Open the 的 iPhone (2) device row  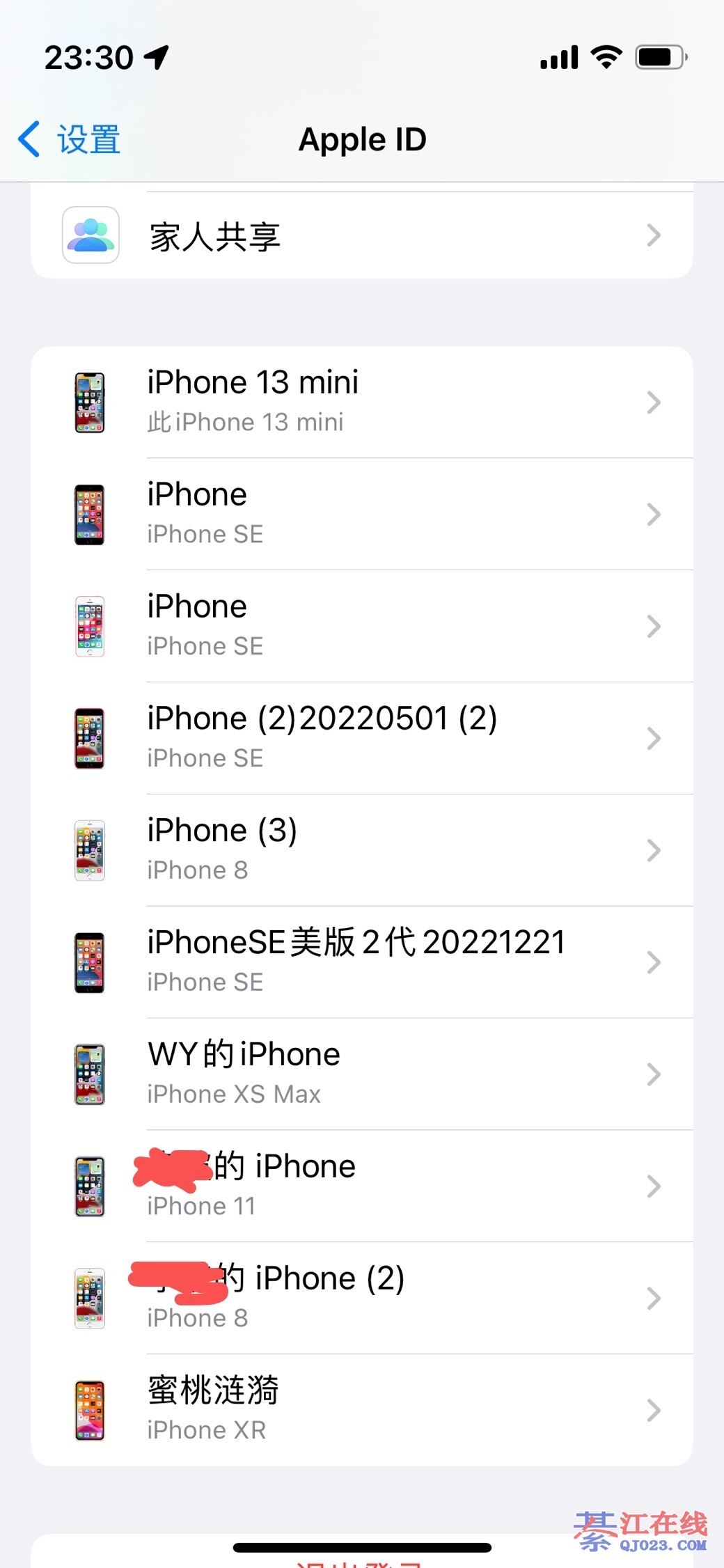pos(362,1298)
